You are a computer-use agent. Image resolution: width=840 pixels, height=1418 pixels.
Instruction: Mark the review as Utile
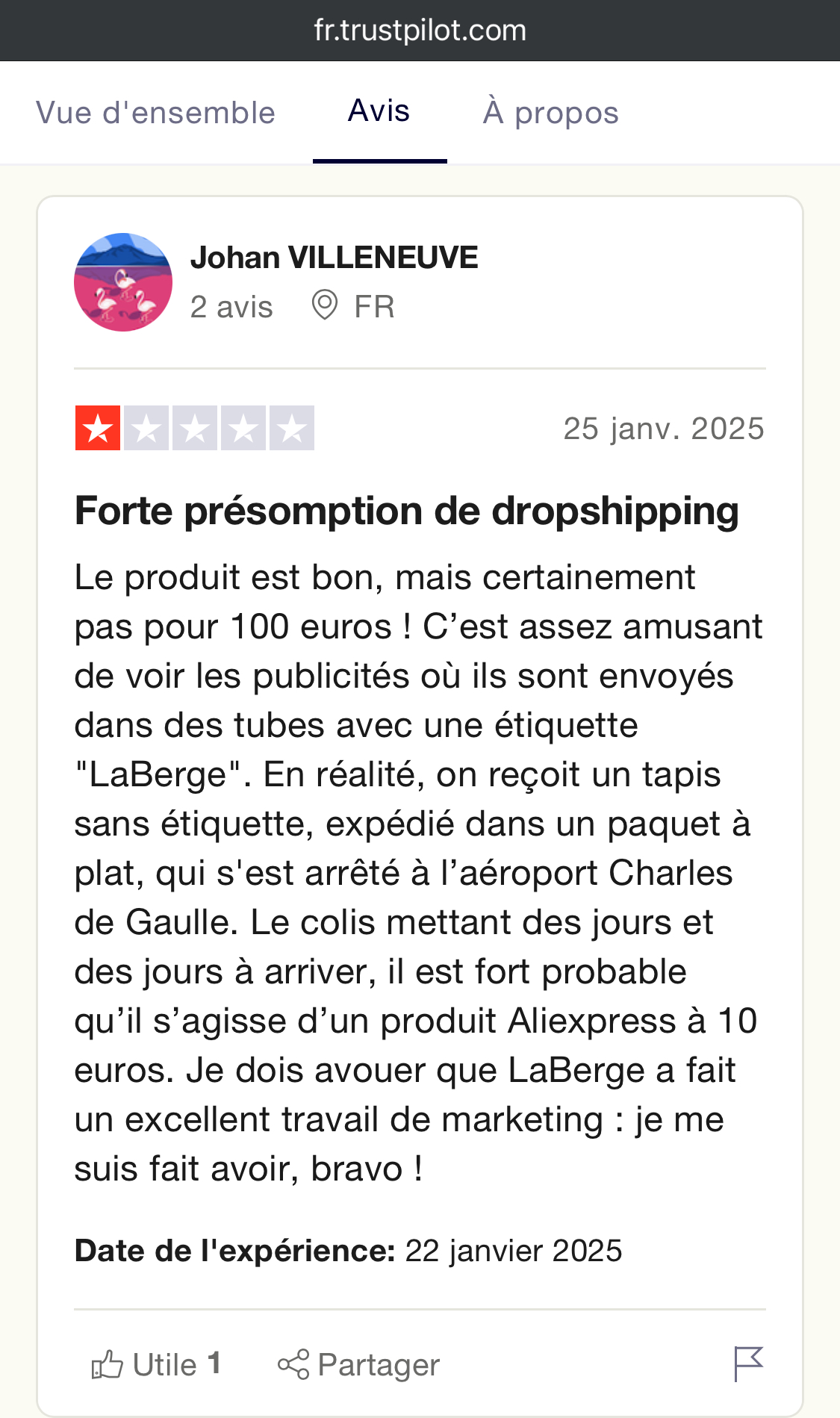156,1364
